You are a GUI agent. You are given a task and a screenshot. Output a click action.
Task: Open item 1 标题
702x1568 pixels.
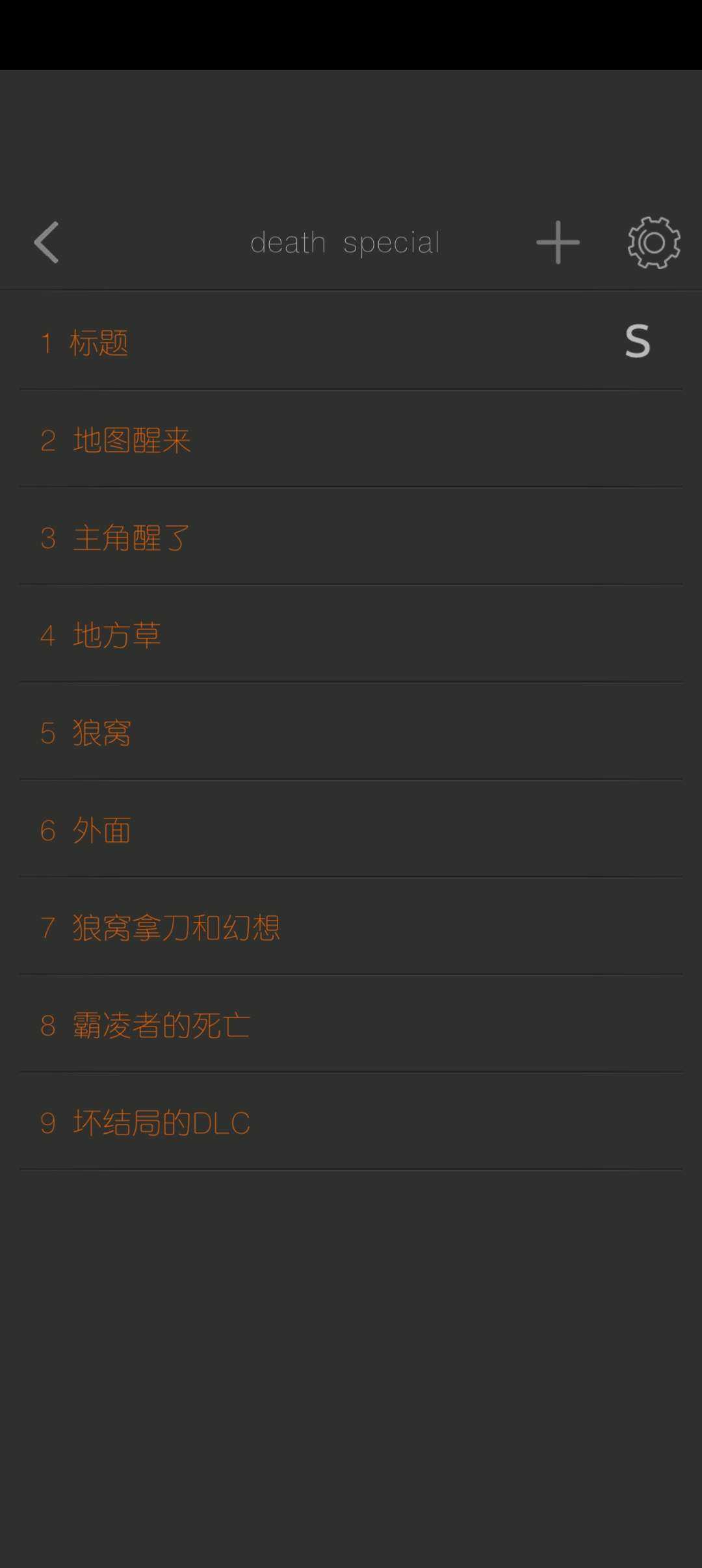point(97,343)
